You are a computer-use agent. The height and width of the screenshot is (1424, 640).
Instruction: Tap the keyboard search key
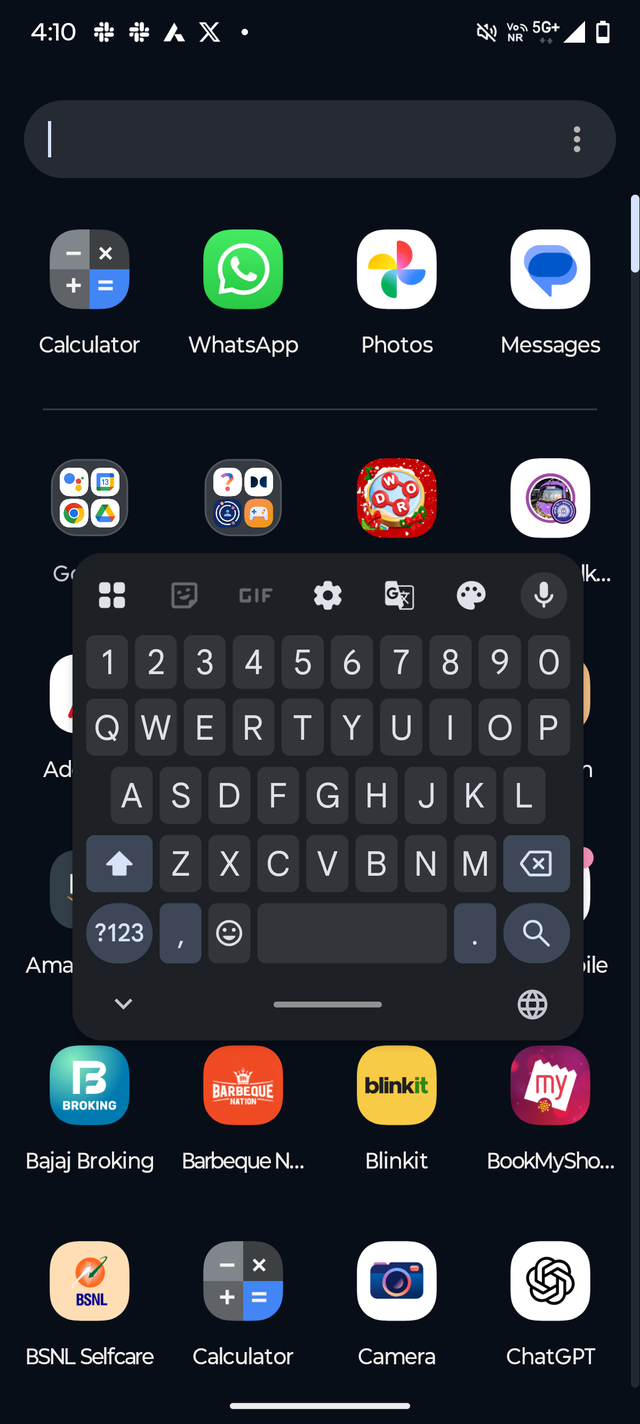coord(536,934)
